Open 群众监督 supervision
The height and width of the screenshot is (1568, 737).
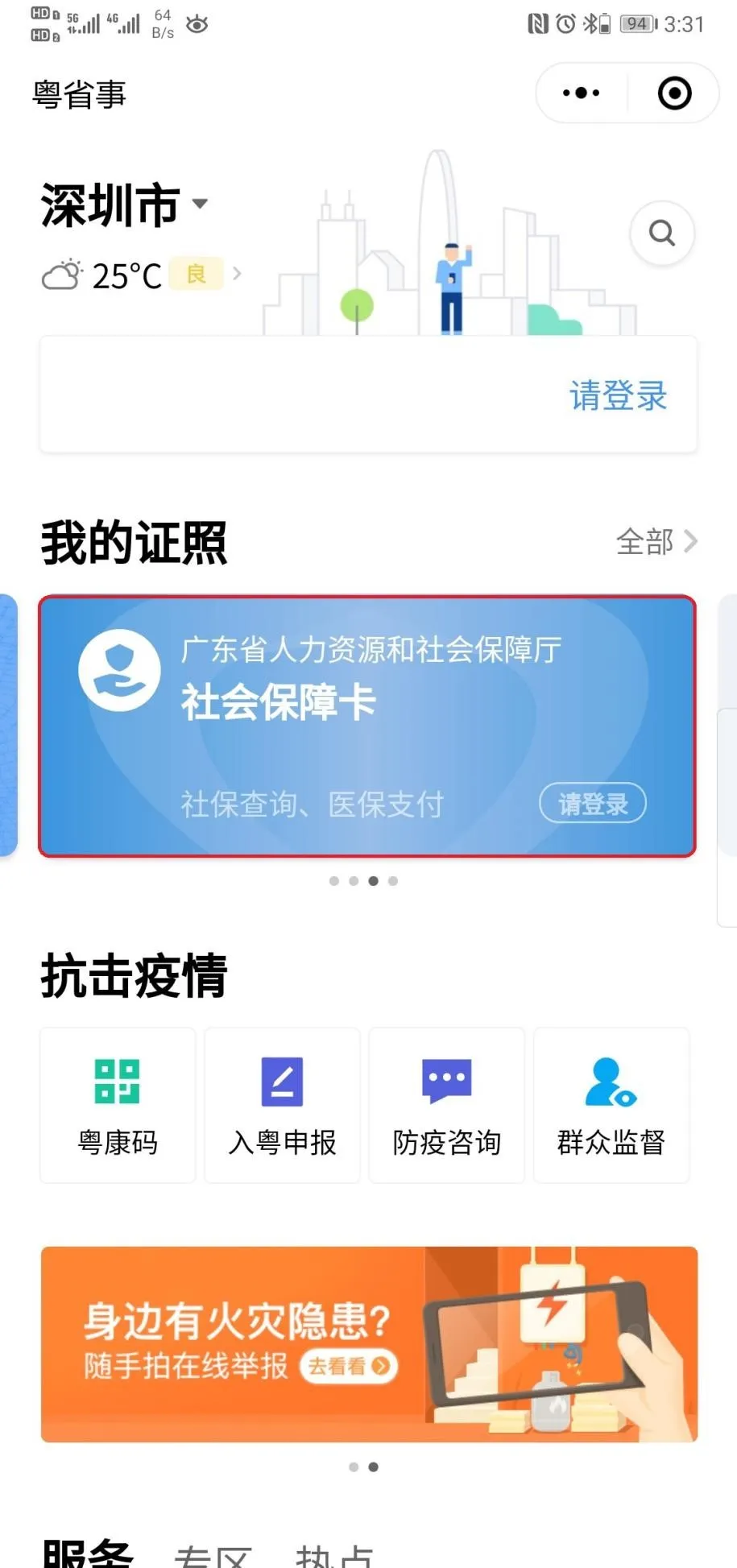coord(611,1105)
